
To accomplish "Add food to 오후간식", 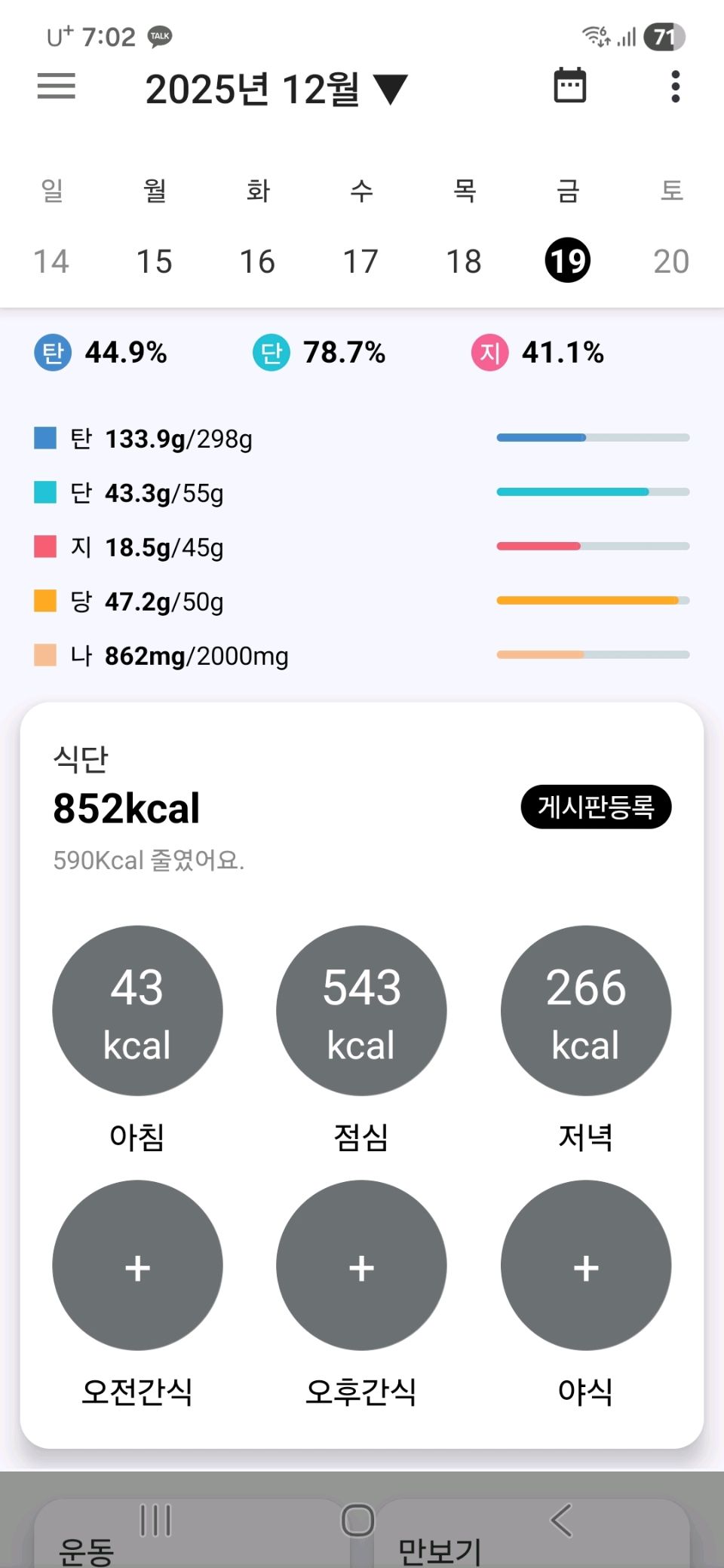I will tap(361, 1266).
